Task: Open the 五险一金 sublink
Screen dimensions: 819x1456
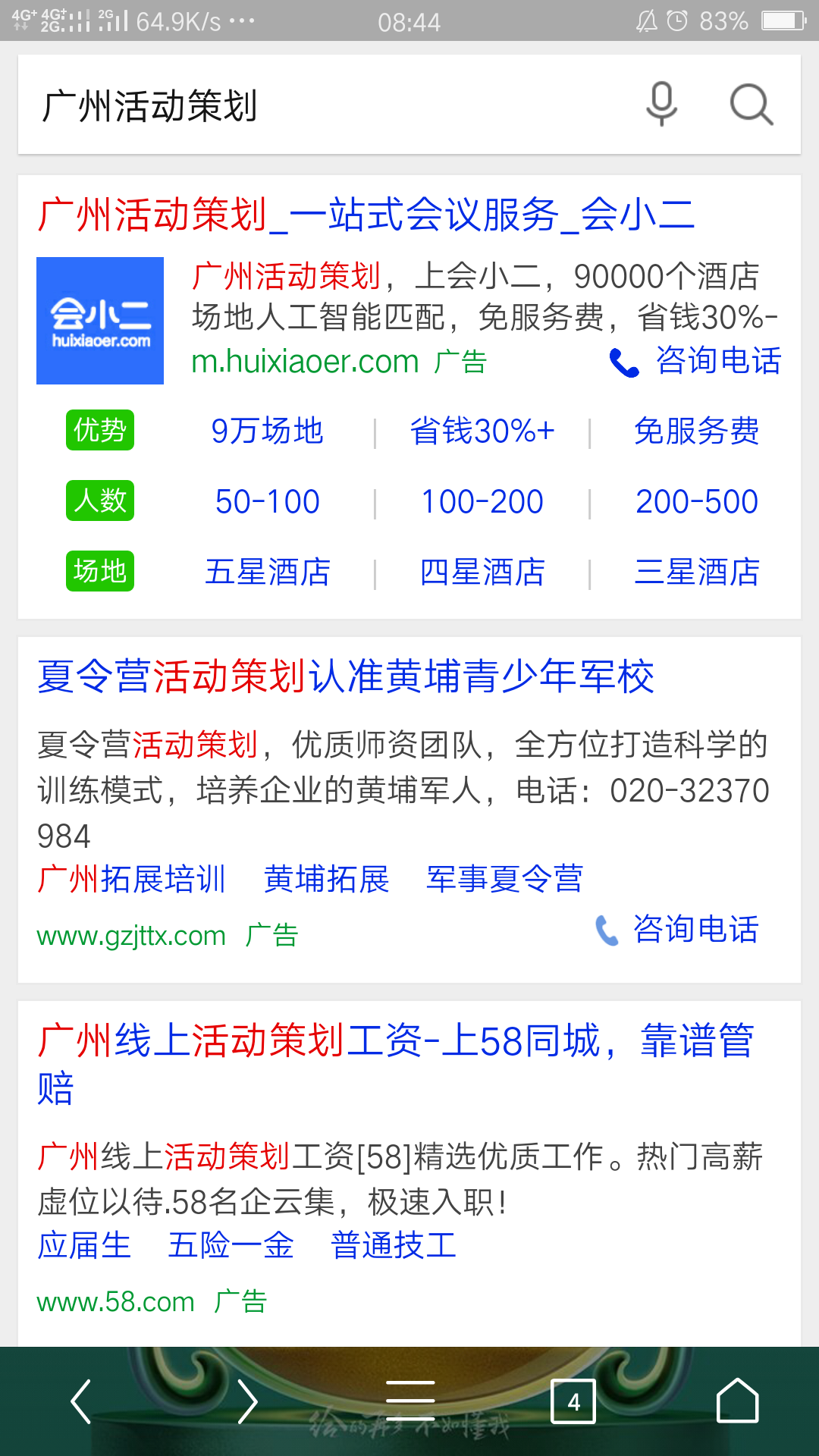Action: click(x=231, y=1245)
